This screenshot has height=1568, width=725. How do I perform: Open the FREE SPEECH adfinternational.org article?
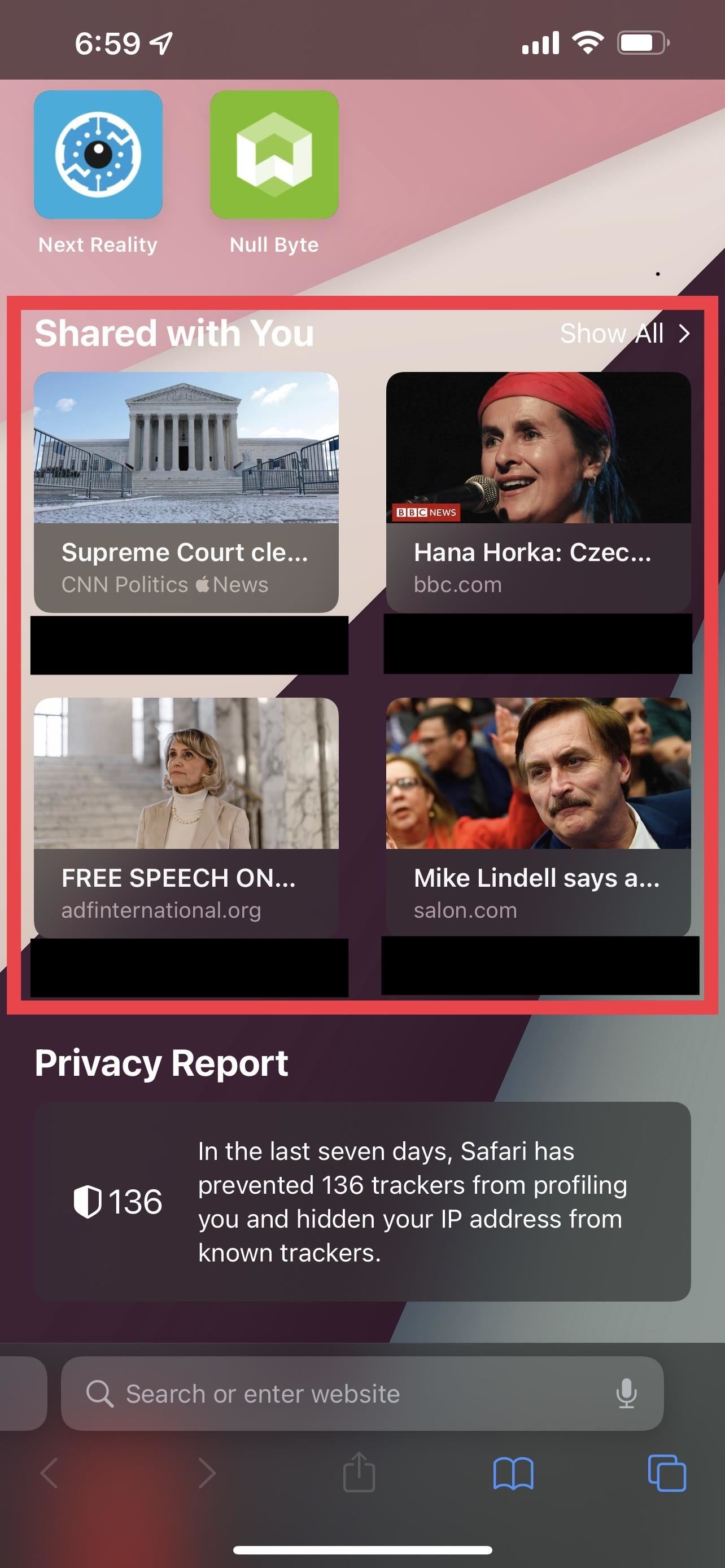pyautogui.click(x=186, y=817)
